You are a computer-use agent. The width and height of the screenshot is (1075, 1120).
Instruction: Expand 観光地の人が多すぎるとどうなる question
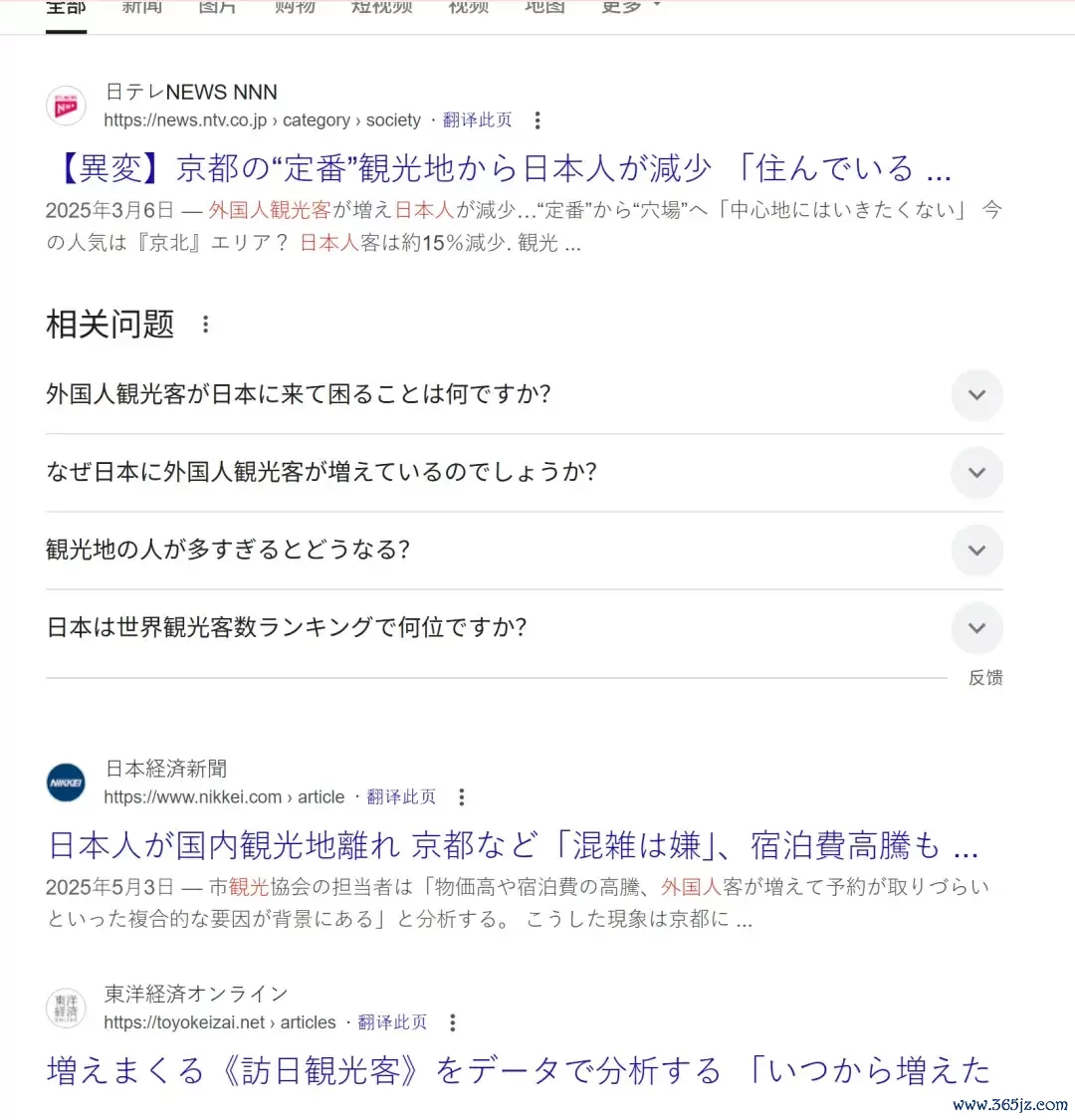[x=976, y=550]
